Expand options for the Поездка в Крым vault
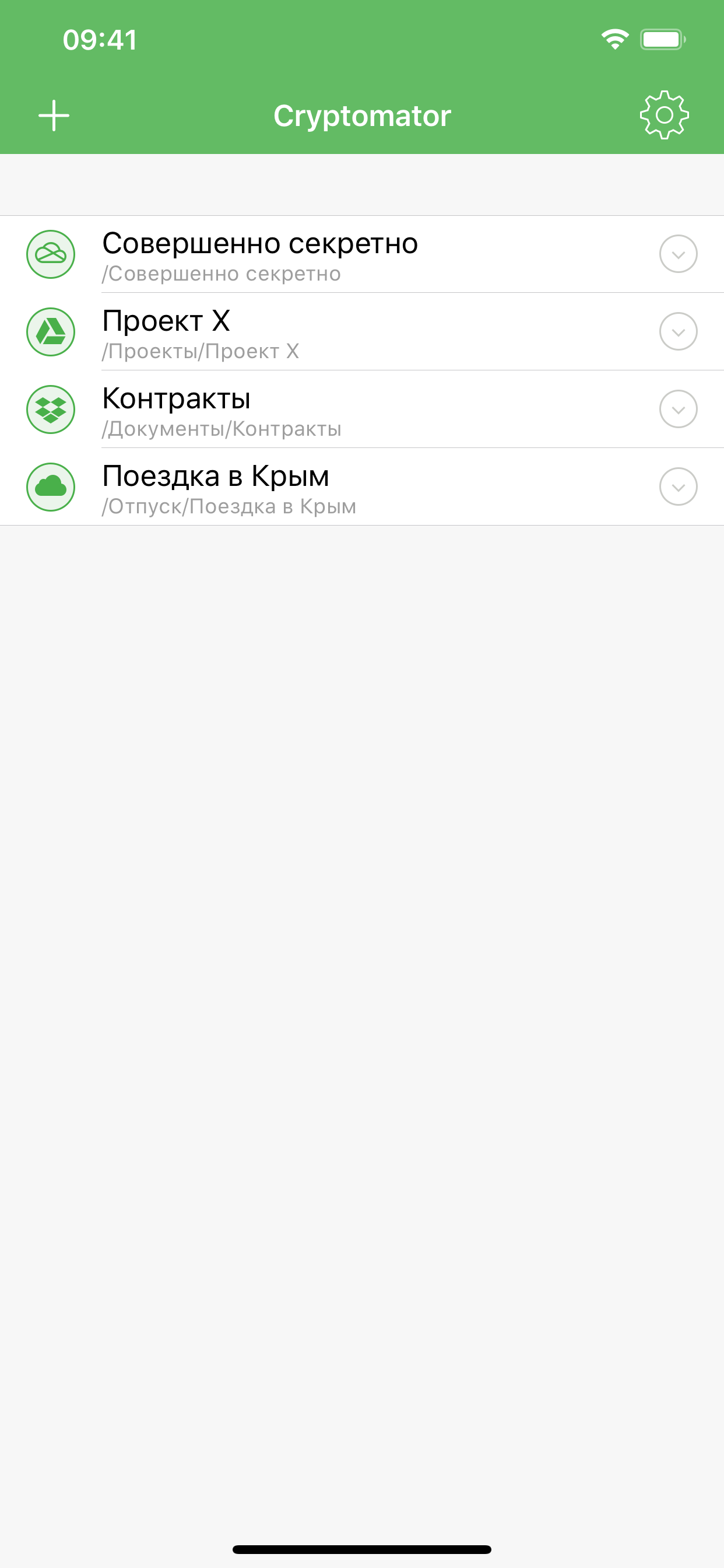Image resolution: width=724 pixels, height=1568 pixels. tap(678, 487)
